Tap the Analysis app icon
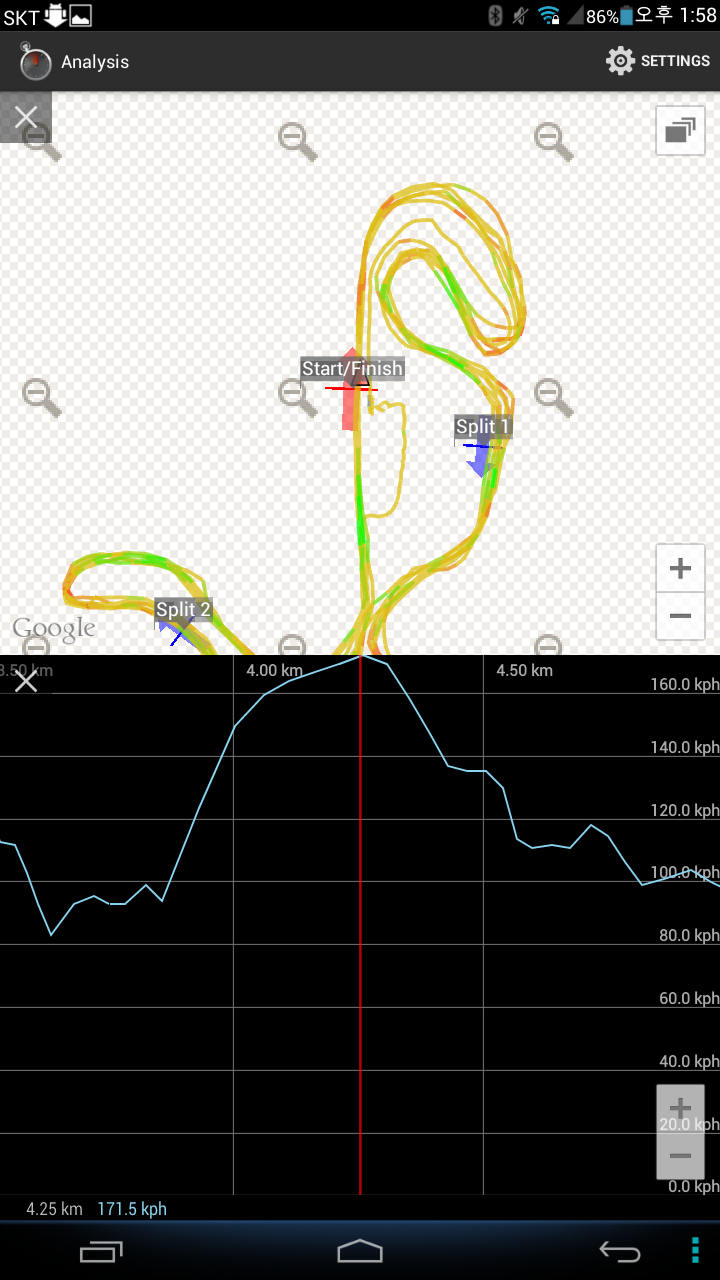The height and width of the screenshot is (1280, 720). pos(35,62)
